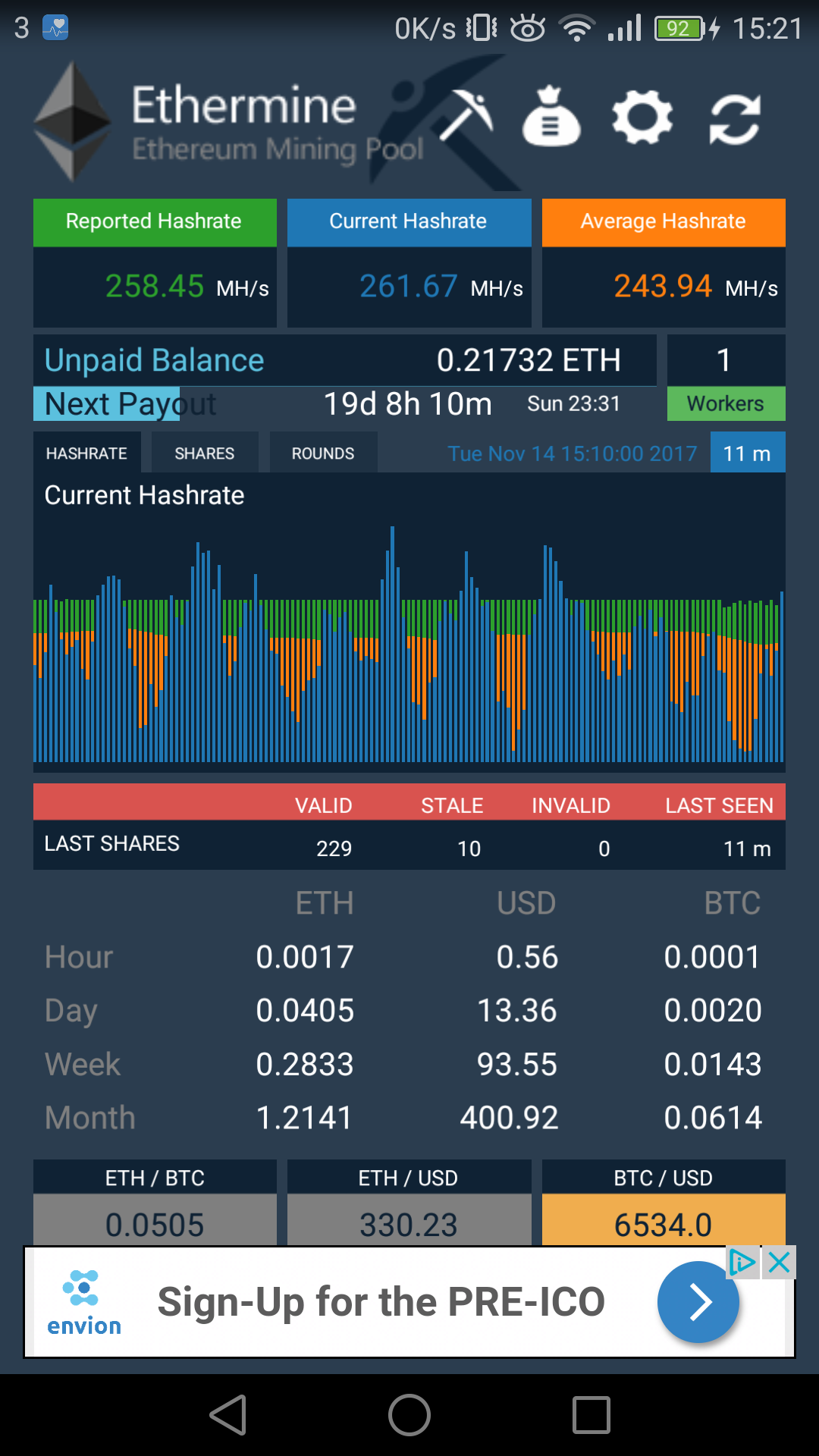Toggle the green Workers indicator

coord(725,403)
